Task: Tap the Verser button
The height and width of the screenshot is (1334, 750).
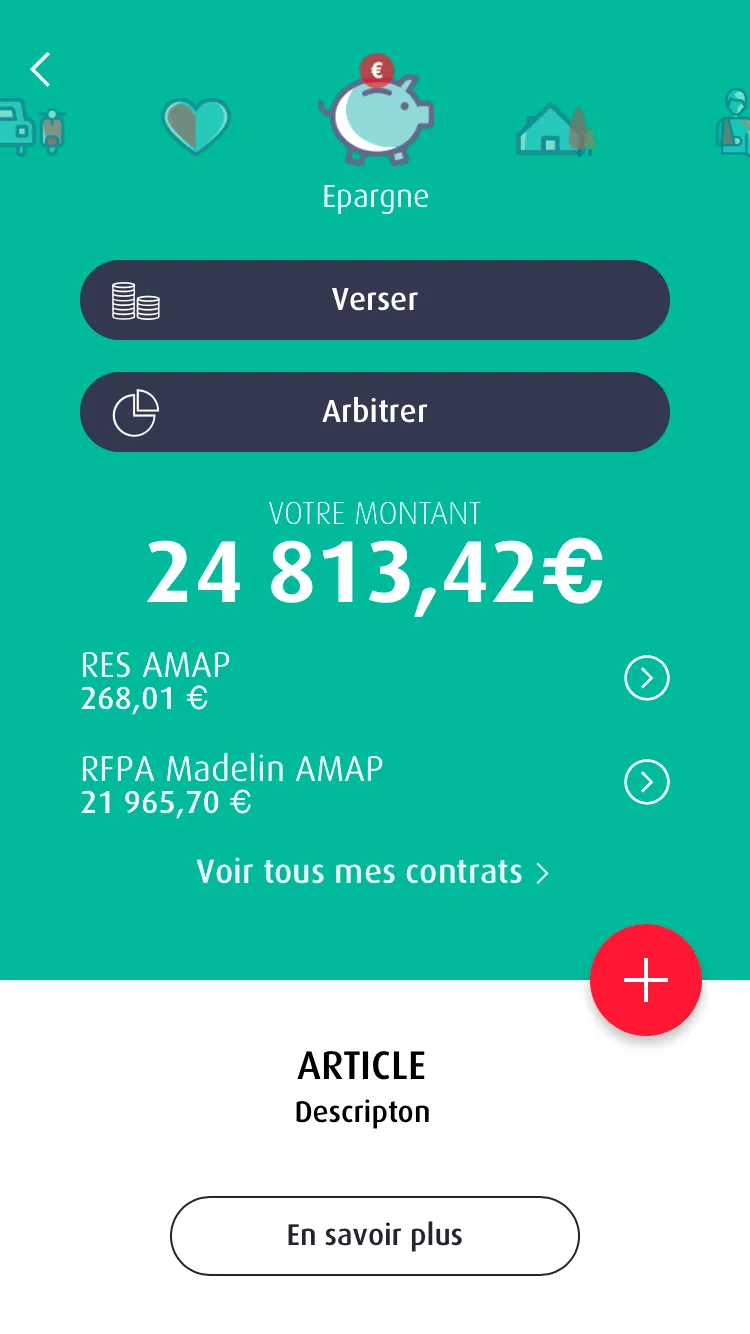Action: [x=375, y=300]
